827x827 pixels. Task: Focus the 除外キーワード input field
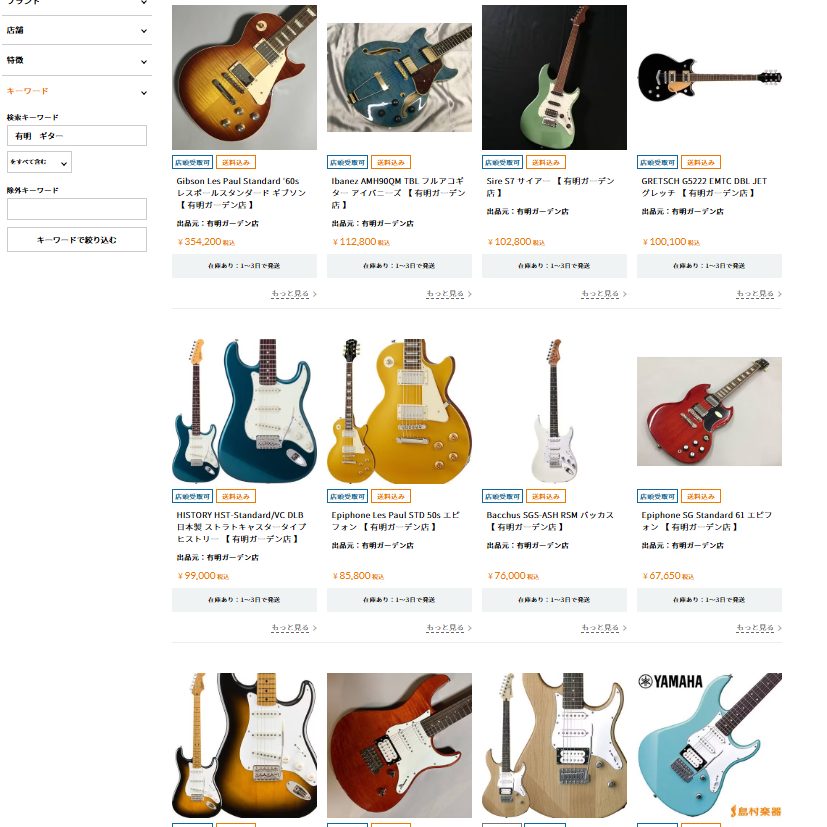coord(77,209)
